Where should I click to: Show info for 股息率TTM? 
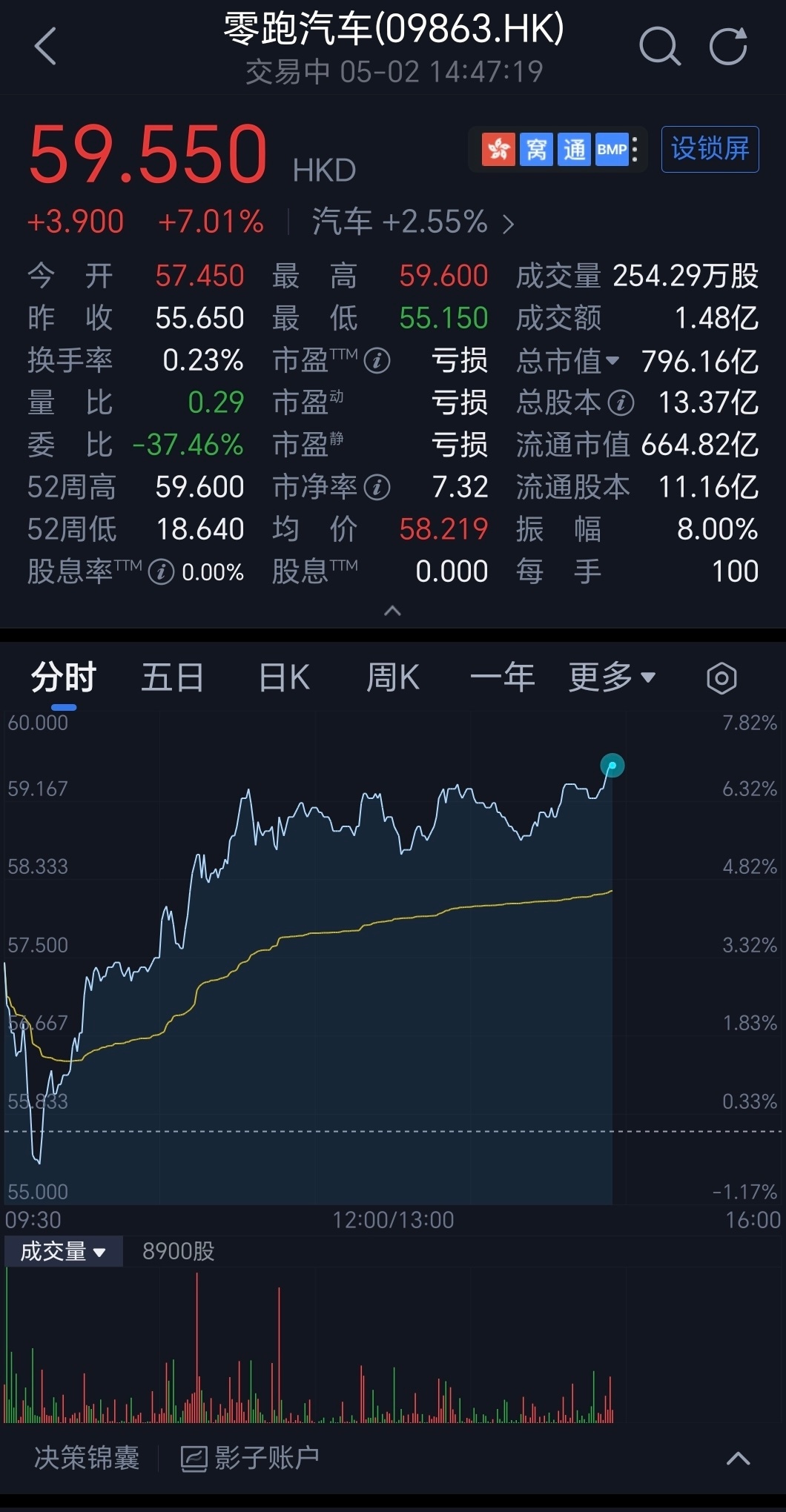coord(161,572)
